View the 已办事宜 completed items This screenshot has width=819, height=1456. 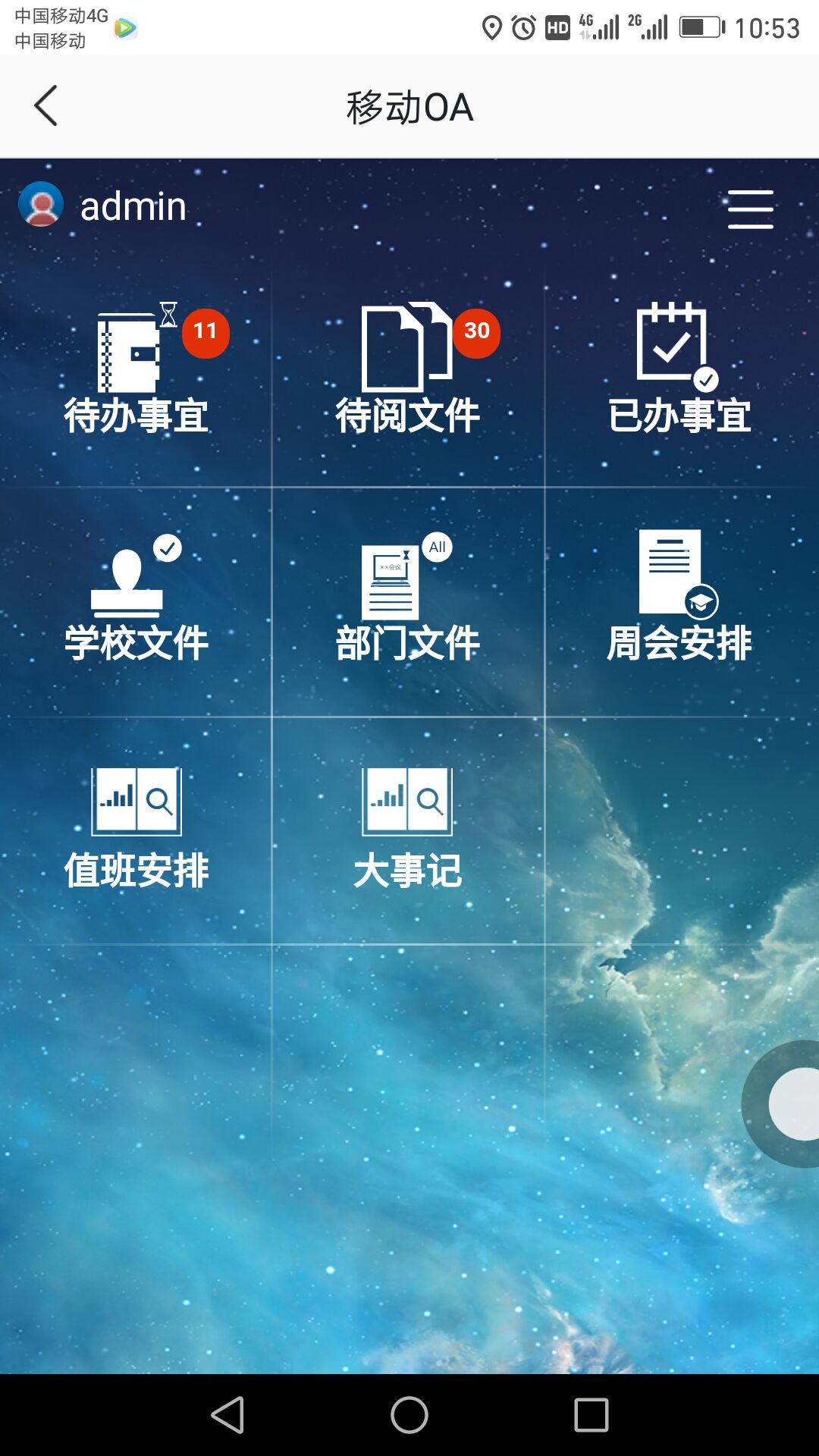point(679,372)
